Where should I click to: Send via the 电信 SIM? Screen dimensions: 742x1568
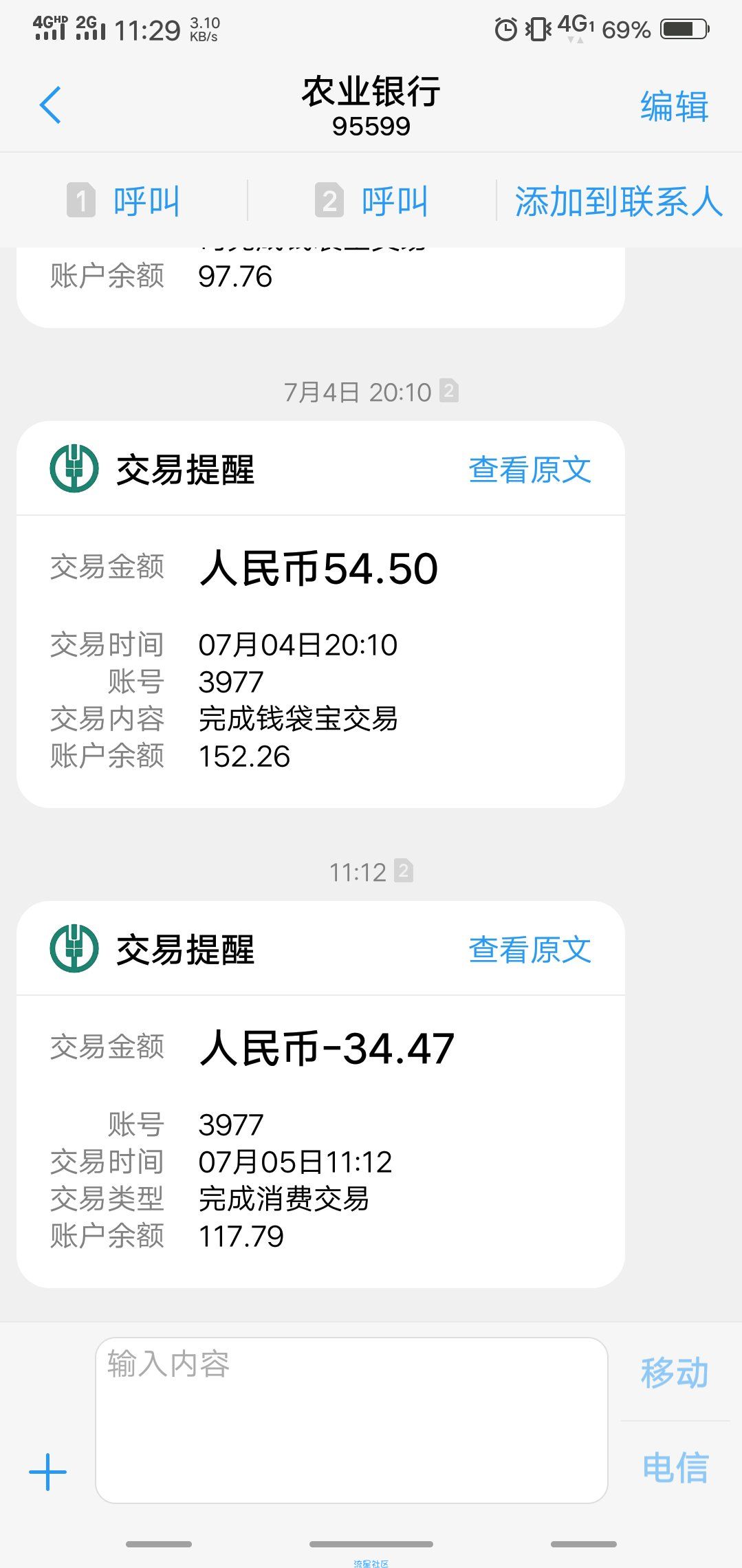[675, 1468]
